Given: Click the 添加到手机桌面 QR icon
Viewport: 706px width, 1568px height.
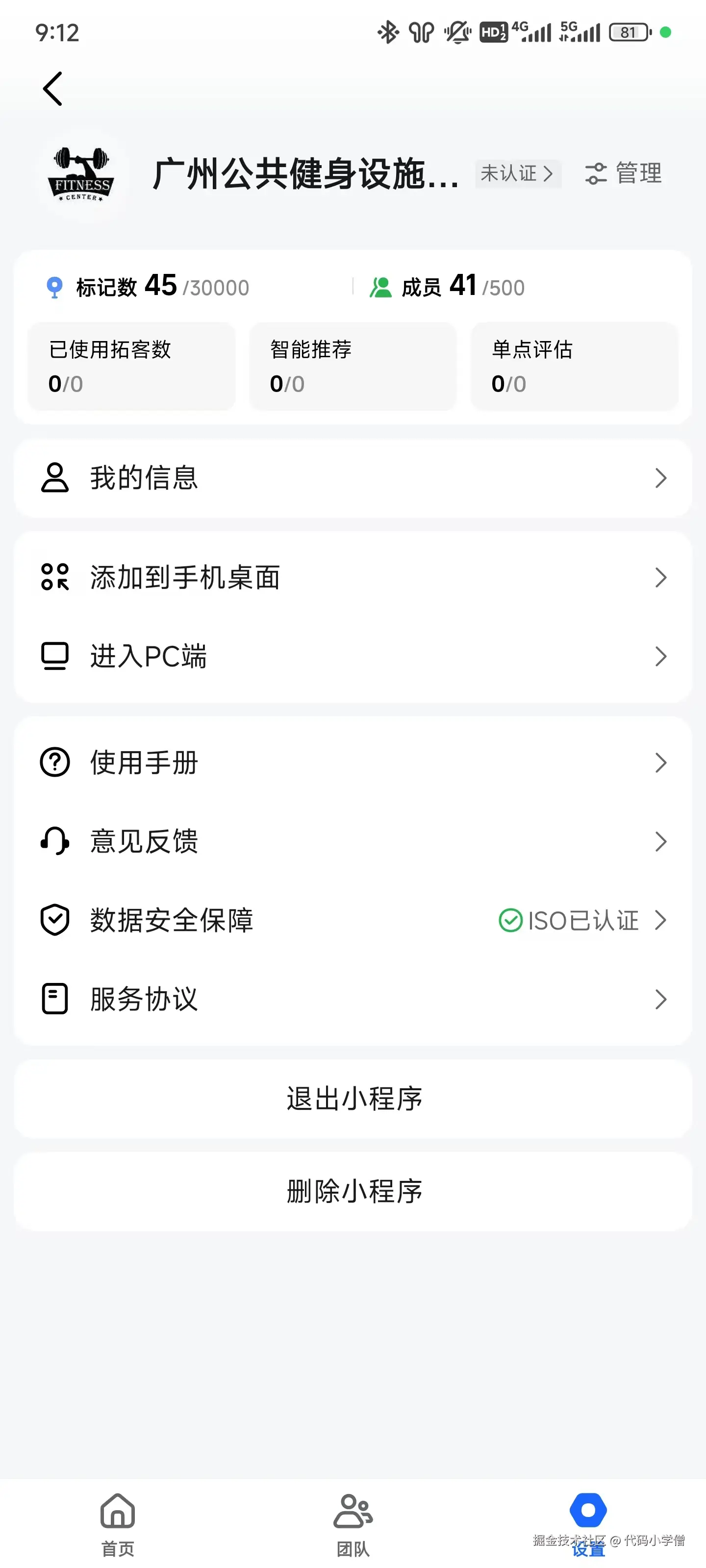Looking at the screenshot, I should [x=54, y=578].
